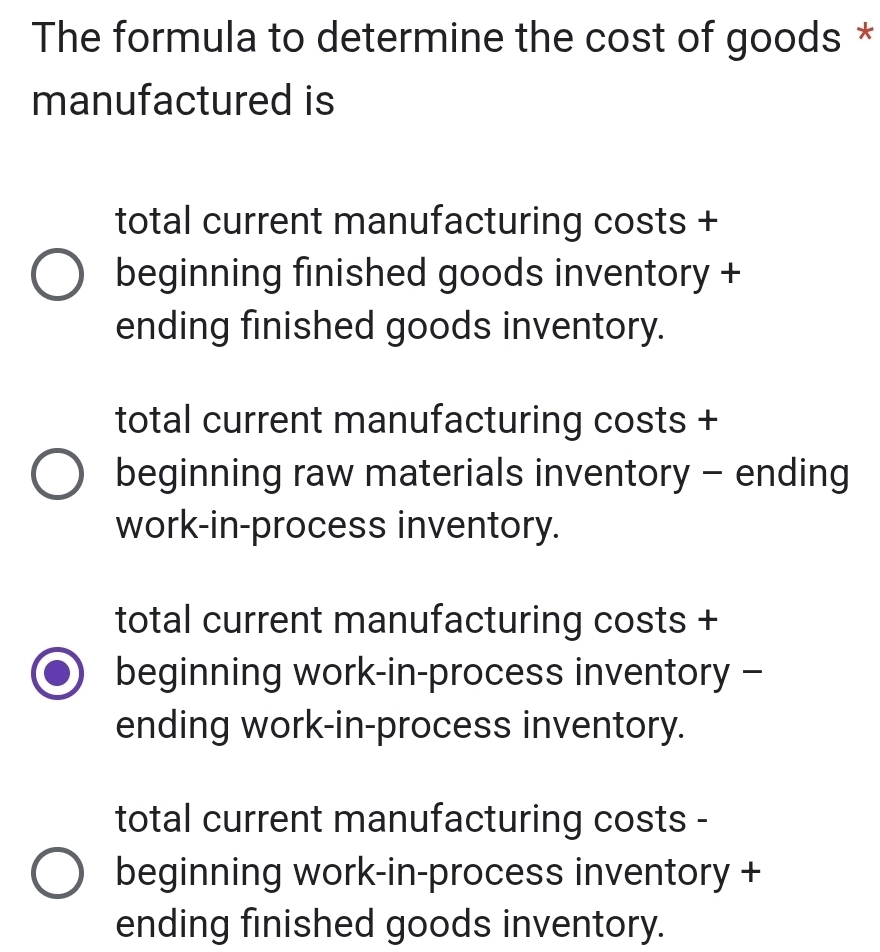Image resolution: width=880 pixels, height=952 pixels.
Task: Select the option ending with 'ending finished goods inventory' after 'beginning finished goods inventory +'
Action: 57,274
